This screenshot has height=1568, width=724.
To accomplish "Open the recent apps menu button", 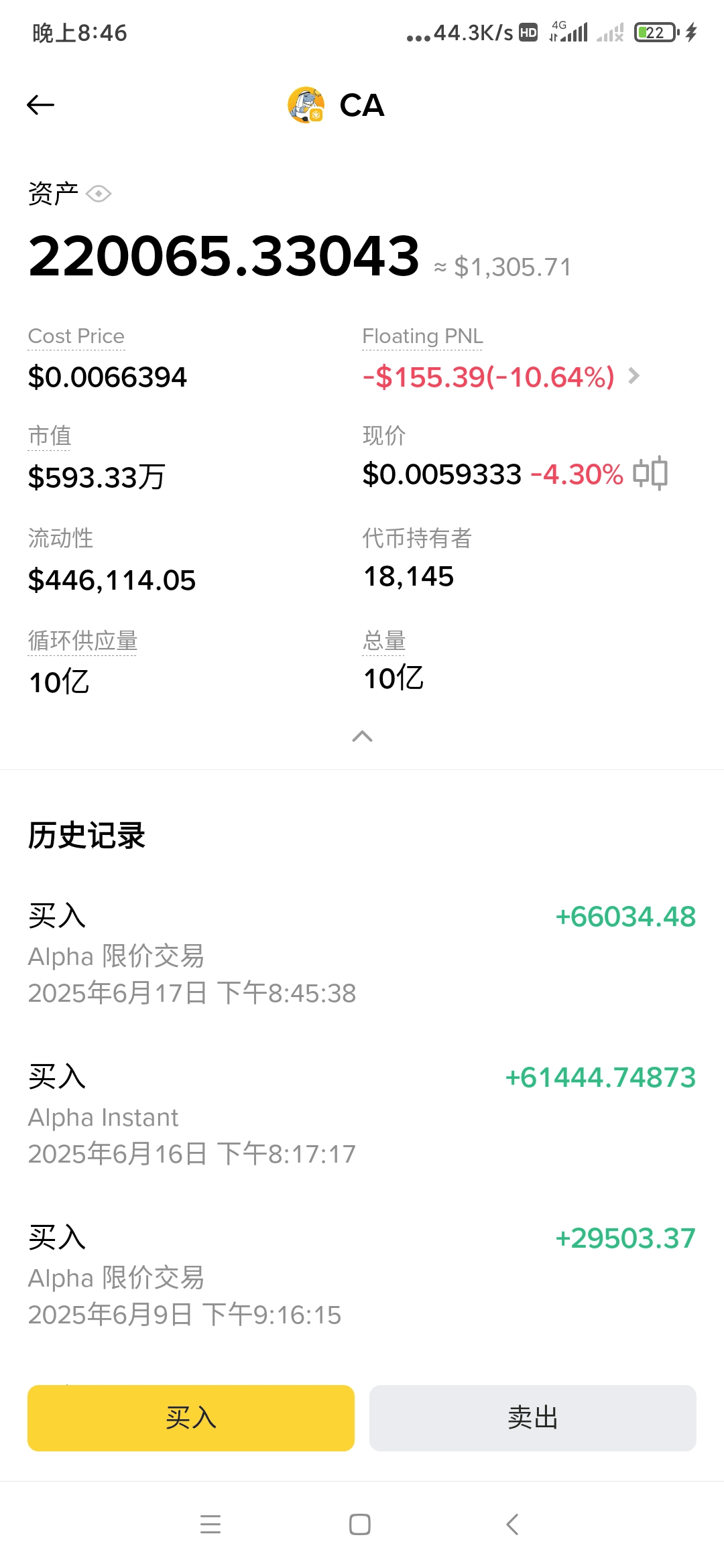I will pyautogui.click(x=210, y=1524).
